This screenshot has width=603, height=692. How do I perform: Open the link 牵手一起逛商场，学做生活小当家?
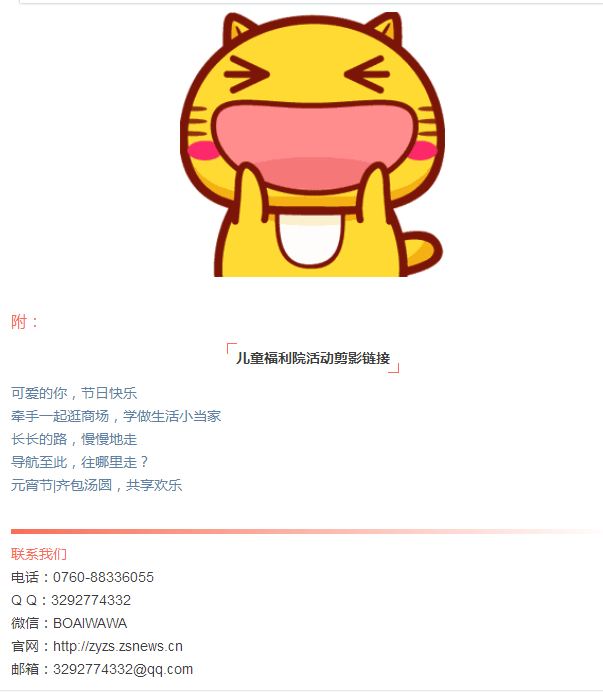point(116,416)
